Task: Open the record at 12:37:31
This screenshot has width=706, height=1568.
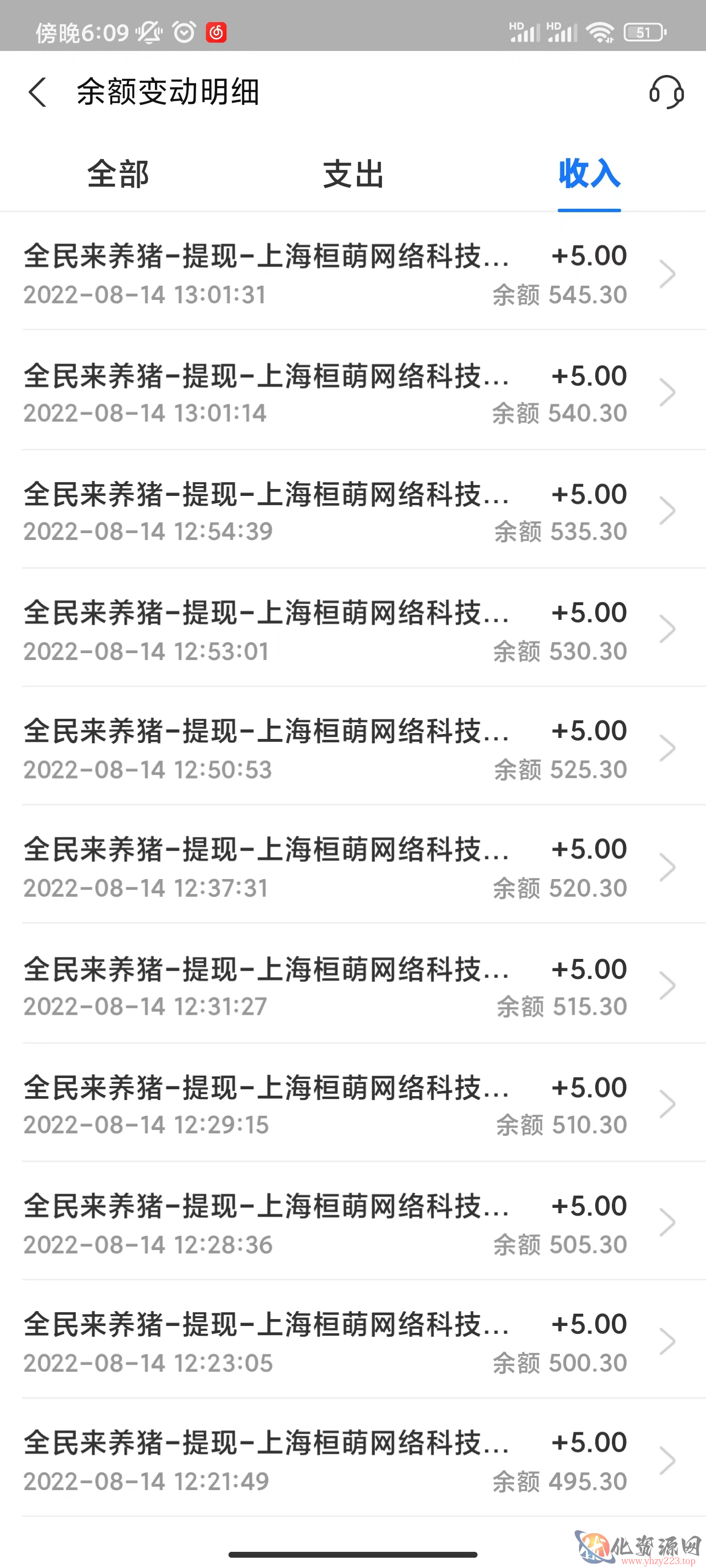Action: pos(353,865)
